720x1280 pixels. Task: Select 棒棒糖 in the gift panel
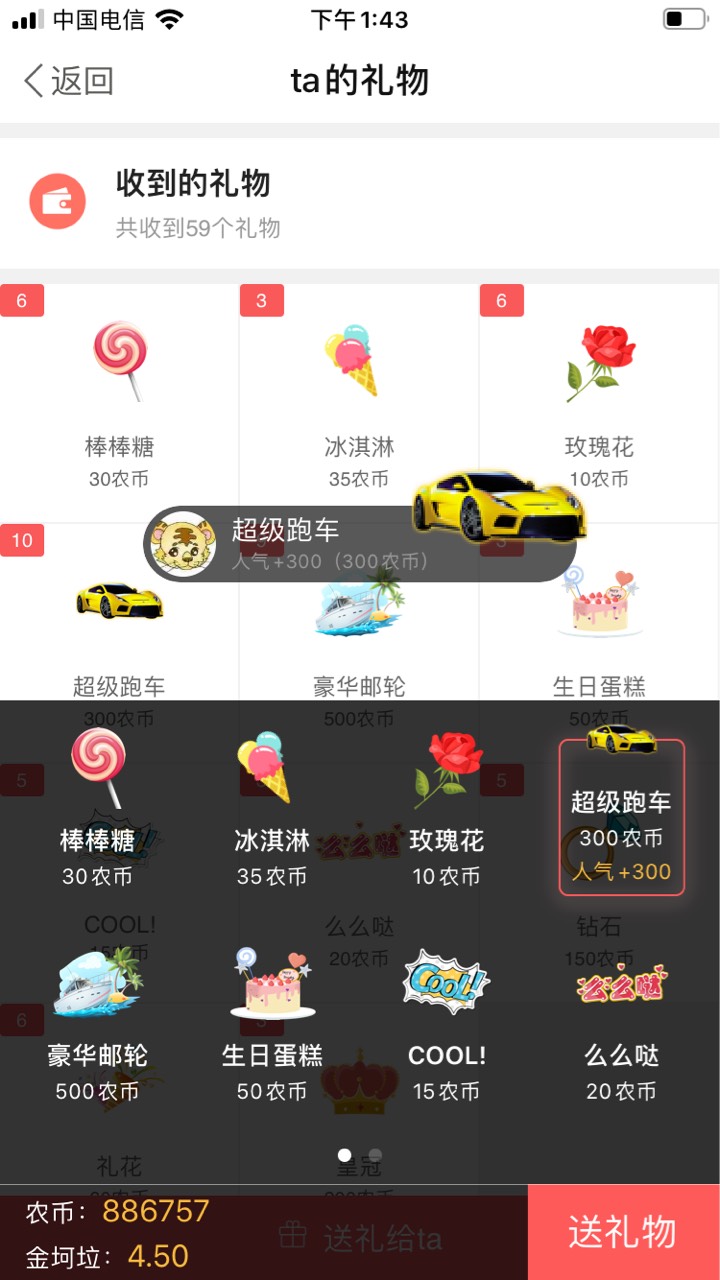click(x=97, y=808)
